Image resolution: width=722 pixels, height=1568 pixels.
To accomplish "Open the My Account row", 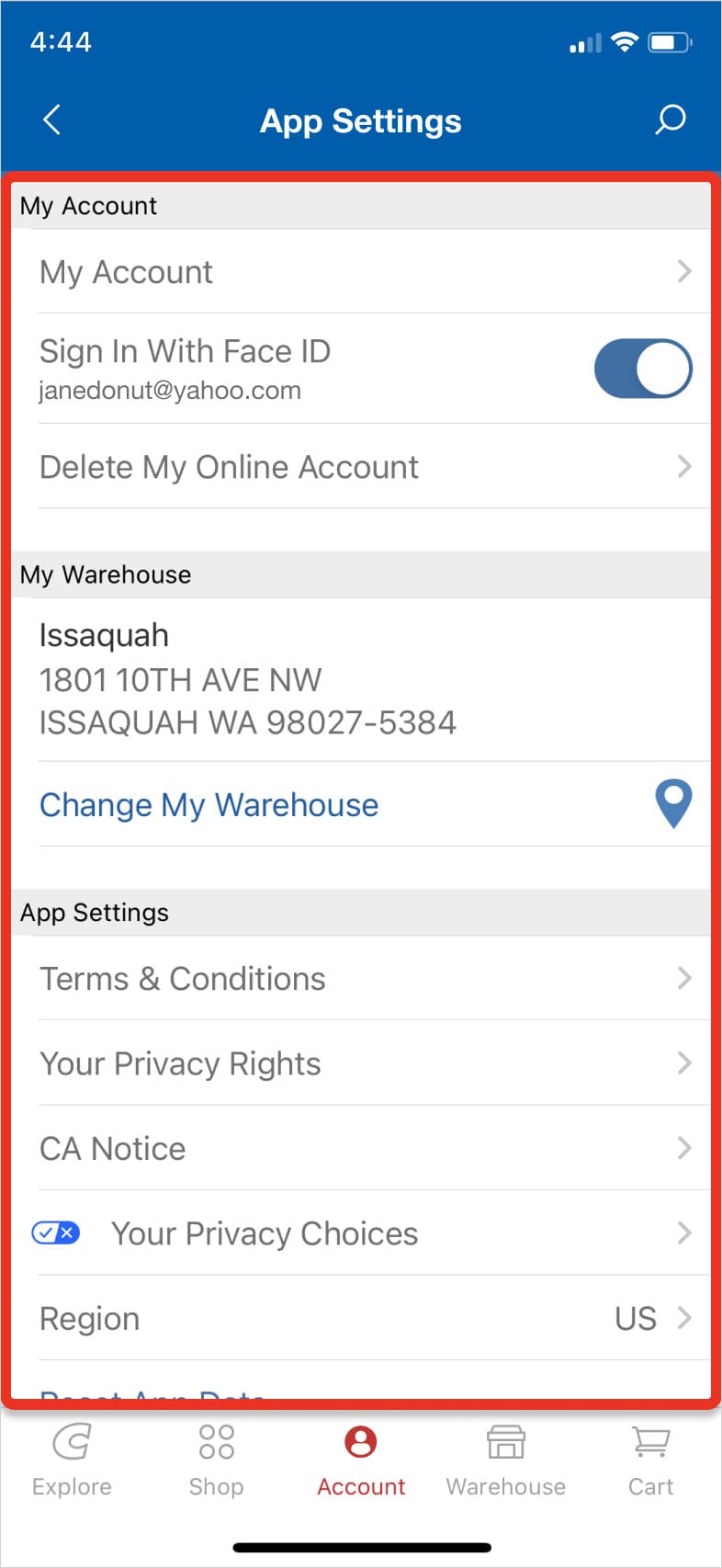I will (x=361, y=271).
